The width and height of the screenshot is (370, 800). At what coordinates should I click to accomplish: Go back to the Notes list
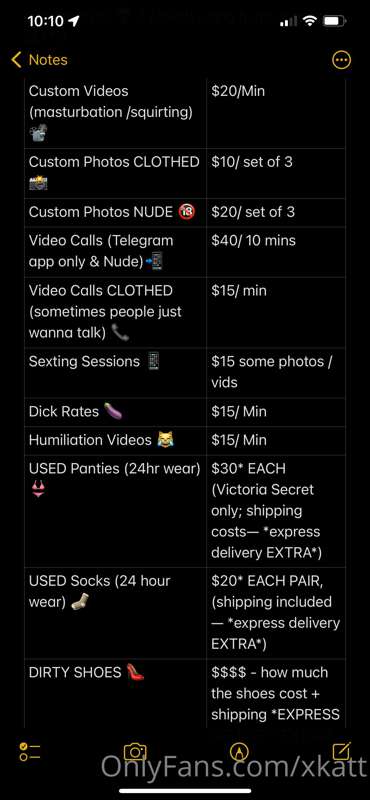(39, 60)
